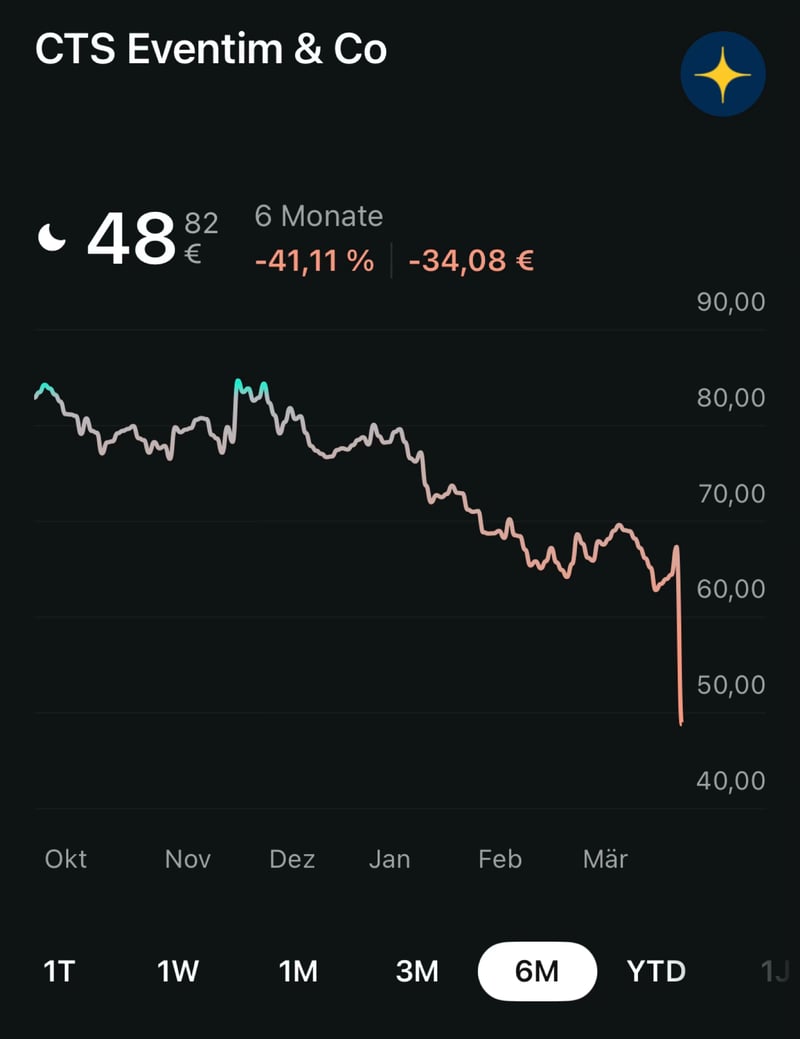Select the 6M chart range
This screenshot has width=800, height=1039.
click(x=537, y=971)
